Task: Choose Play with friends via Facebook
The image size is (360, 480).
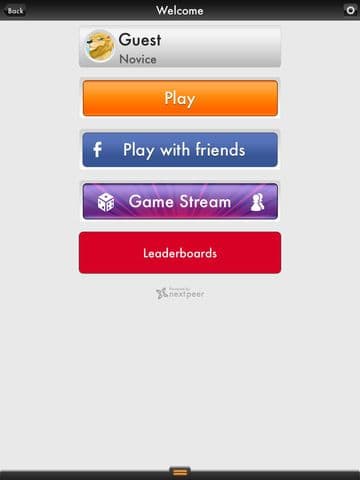Action: pos(180,150)
